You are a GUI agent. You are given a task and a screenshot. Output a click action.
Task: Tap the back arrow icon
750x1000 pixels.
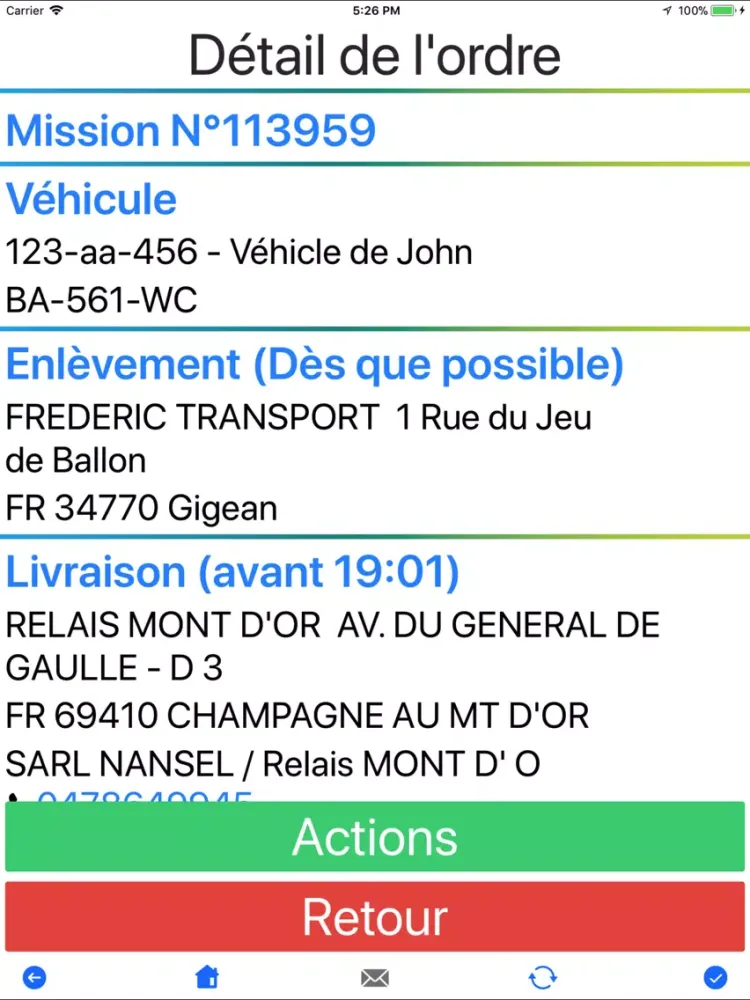[x=33, y=977]
